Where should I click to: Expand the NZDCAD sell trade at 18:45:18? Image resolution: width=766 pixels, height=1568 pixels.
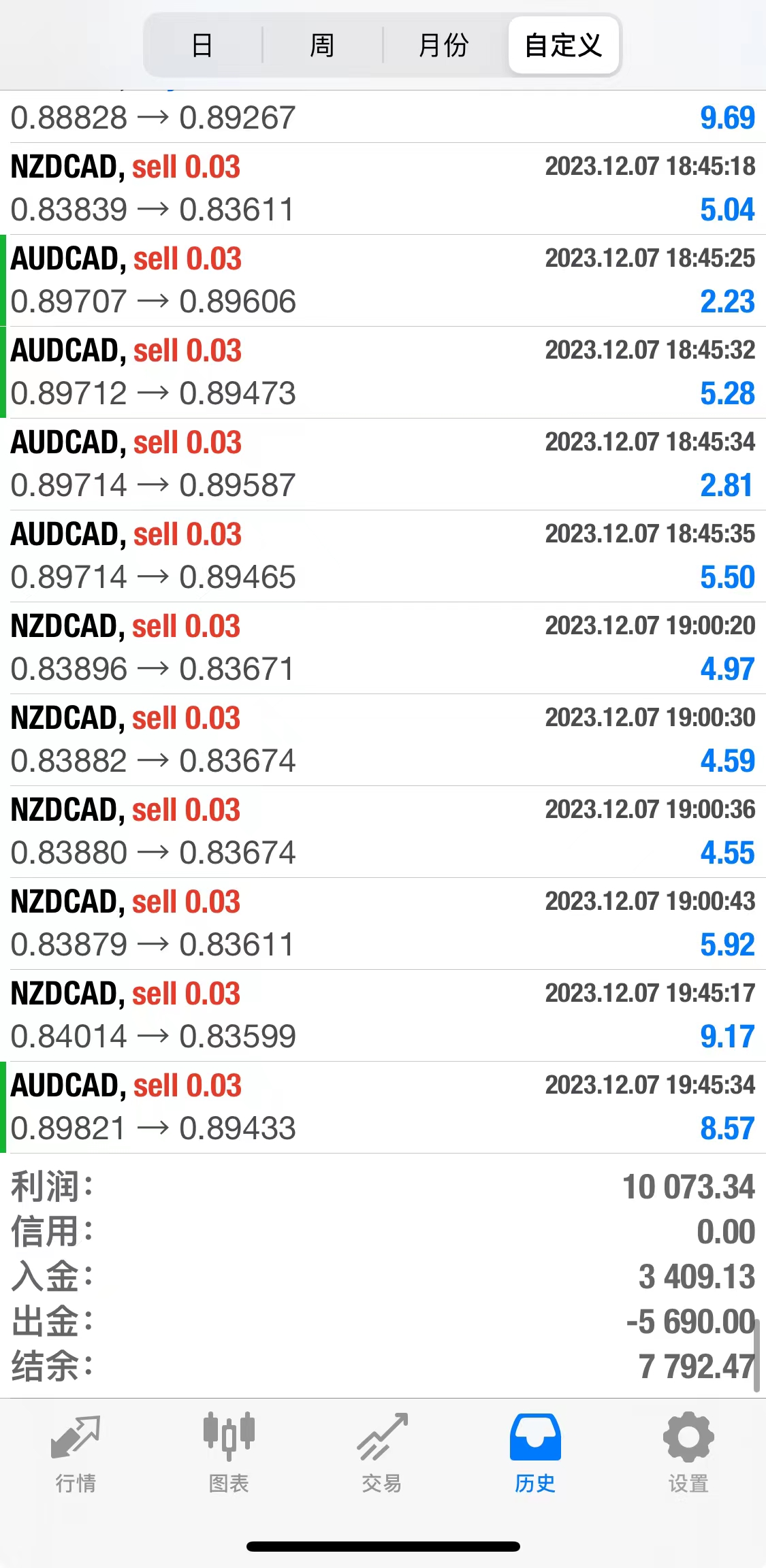383,189
